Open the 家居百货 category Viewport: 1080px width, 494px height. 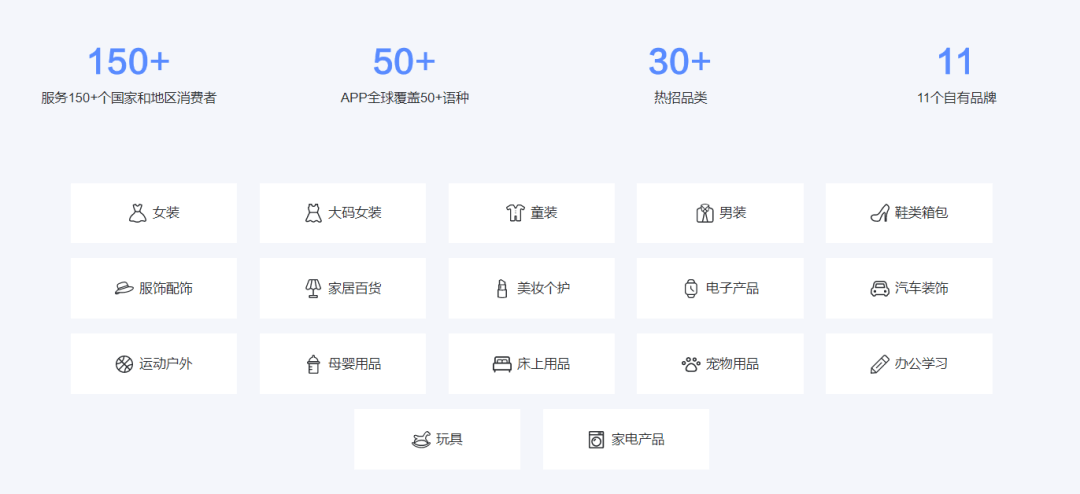343,288
